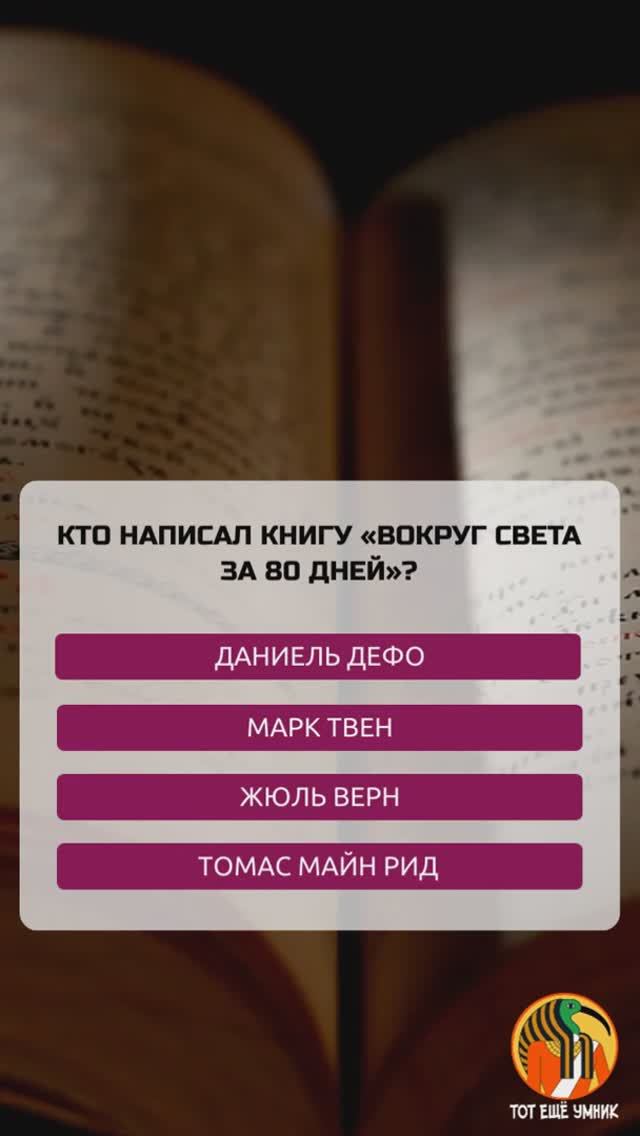Choose Марк Твен as the answer
The height and width of the screenshot is (1136, 640).
pyautogui.click(x=319, y=727)
